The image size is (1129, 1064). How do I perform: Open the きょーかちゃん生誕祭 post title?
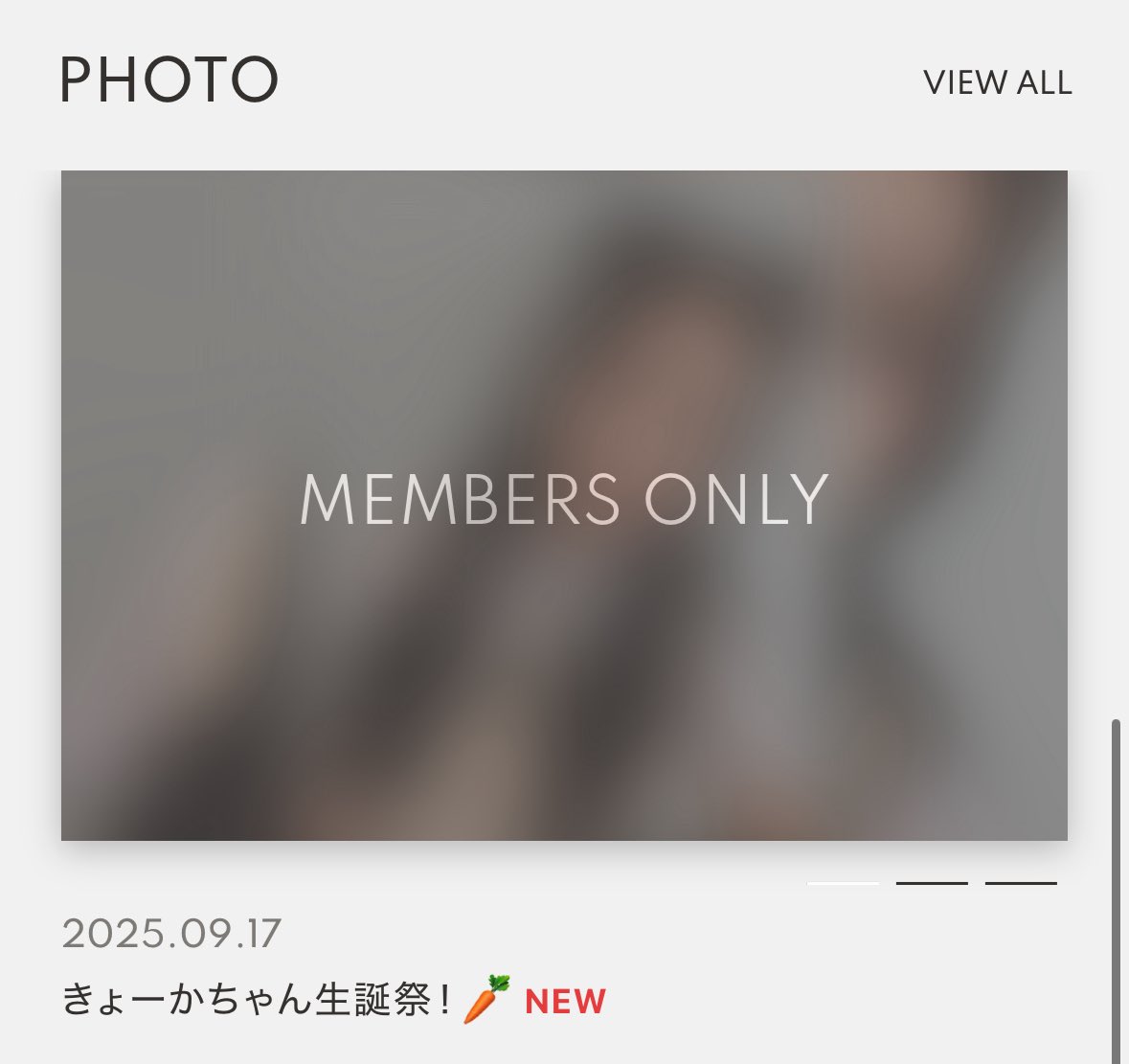coord(257,1001)
